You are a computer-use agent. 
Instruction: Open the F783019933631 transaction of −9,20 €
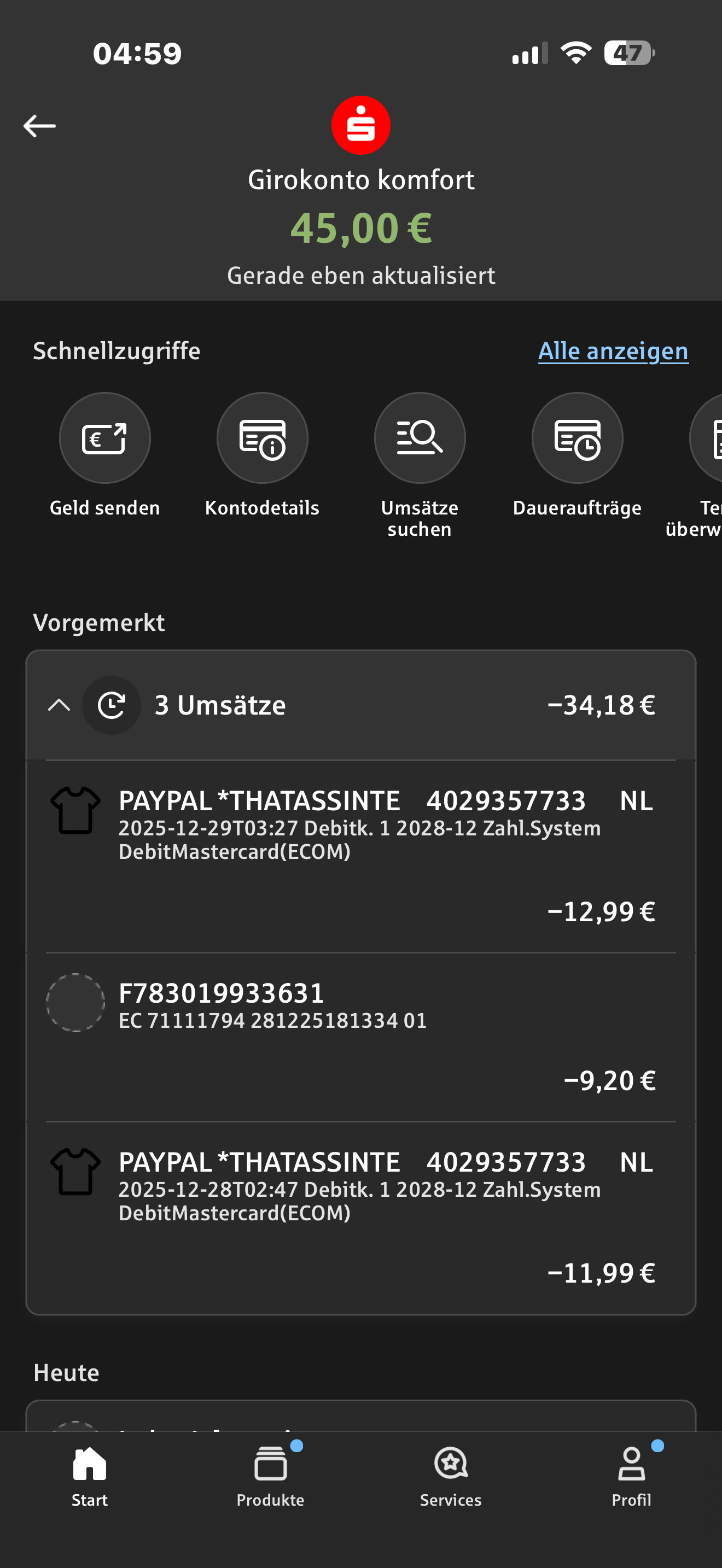[x=360, y=1036]
